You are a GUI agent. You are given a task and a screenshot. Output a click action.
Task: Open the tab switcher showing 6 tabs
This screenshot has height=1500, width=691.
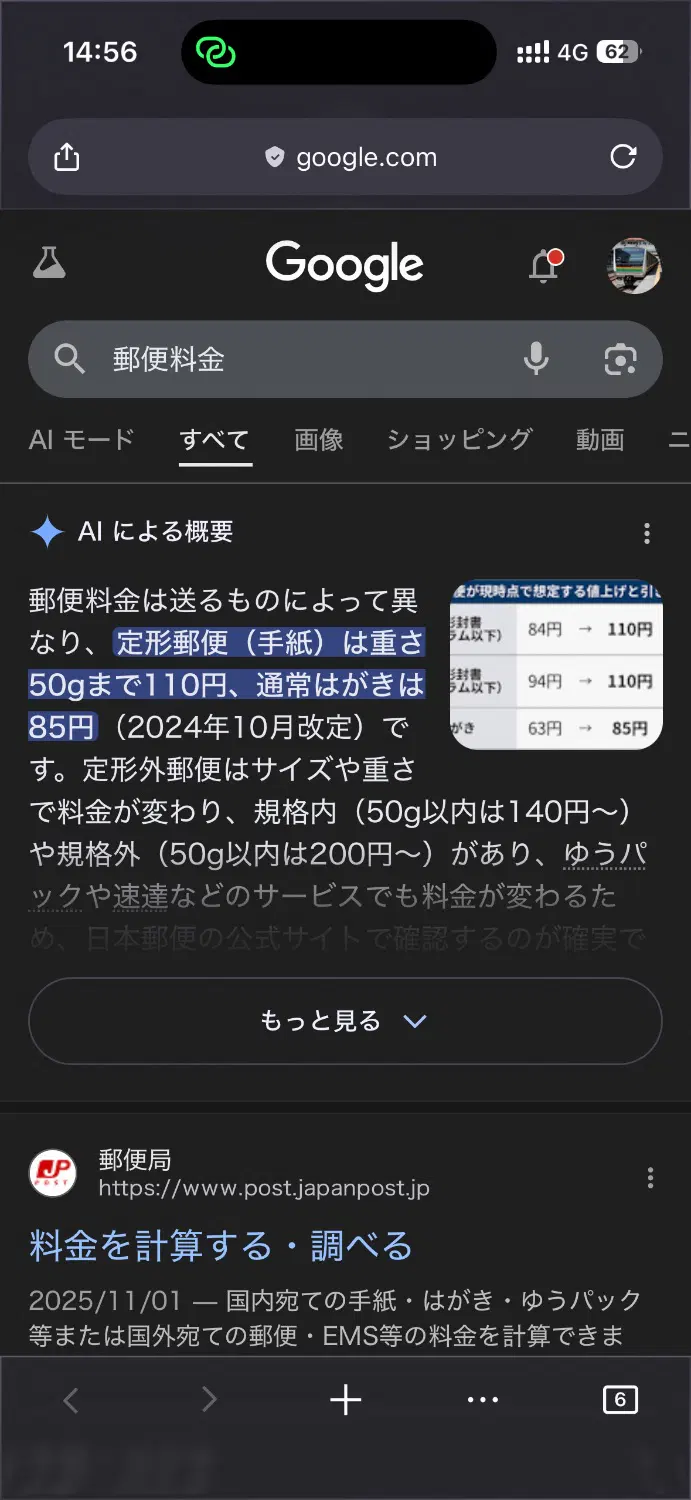click(620, 1400)
